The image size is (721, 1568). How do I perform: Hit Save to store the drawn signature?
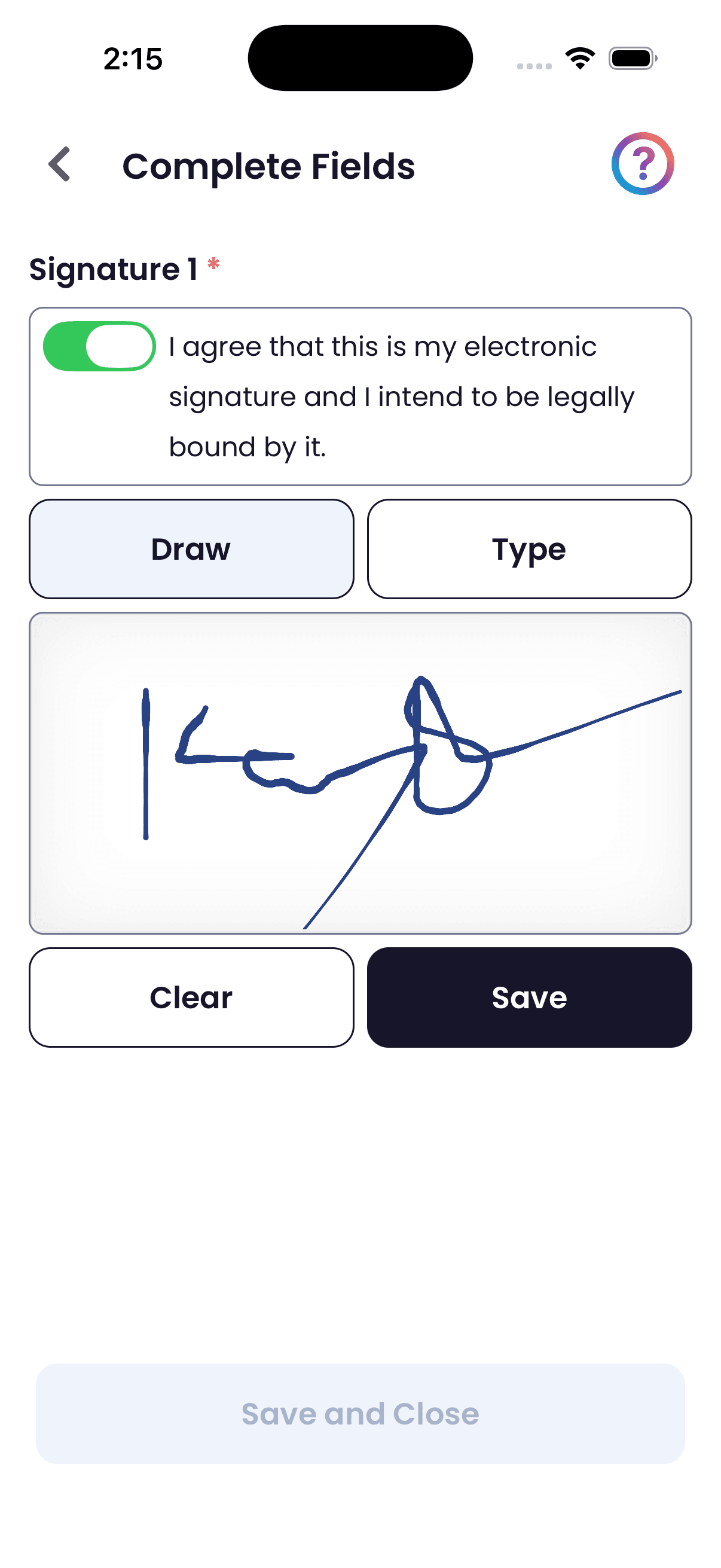coord(528,997)
